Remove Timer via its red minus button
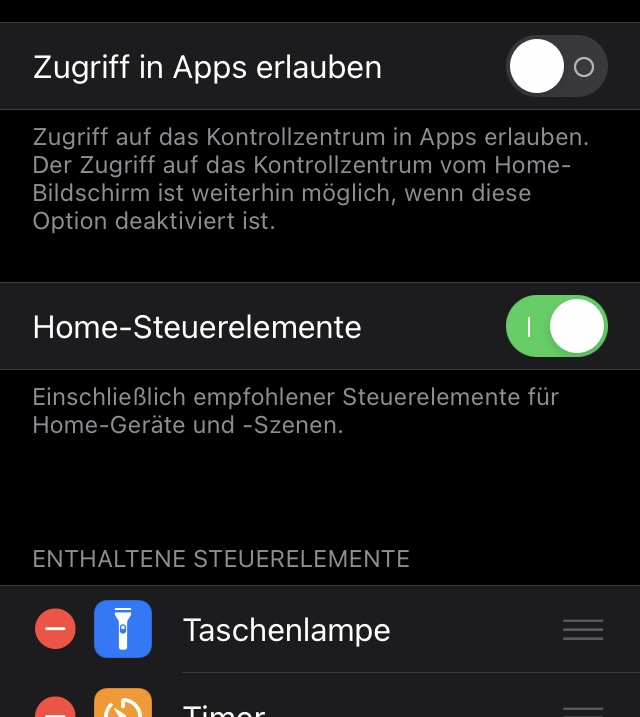 point(56,708)
